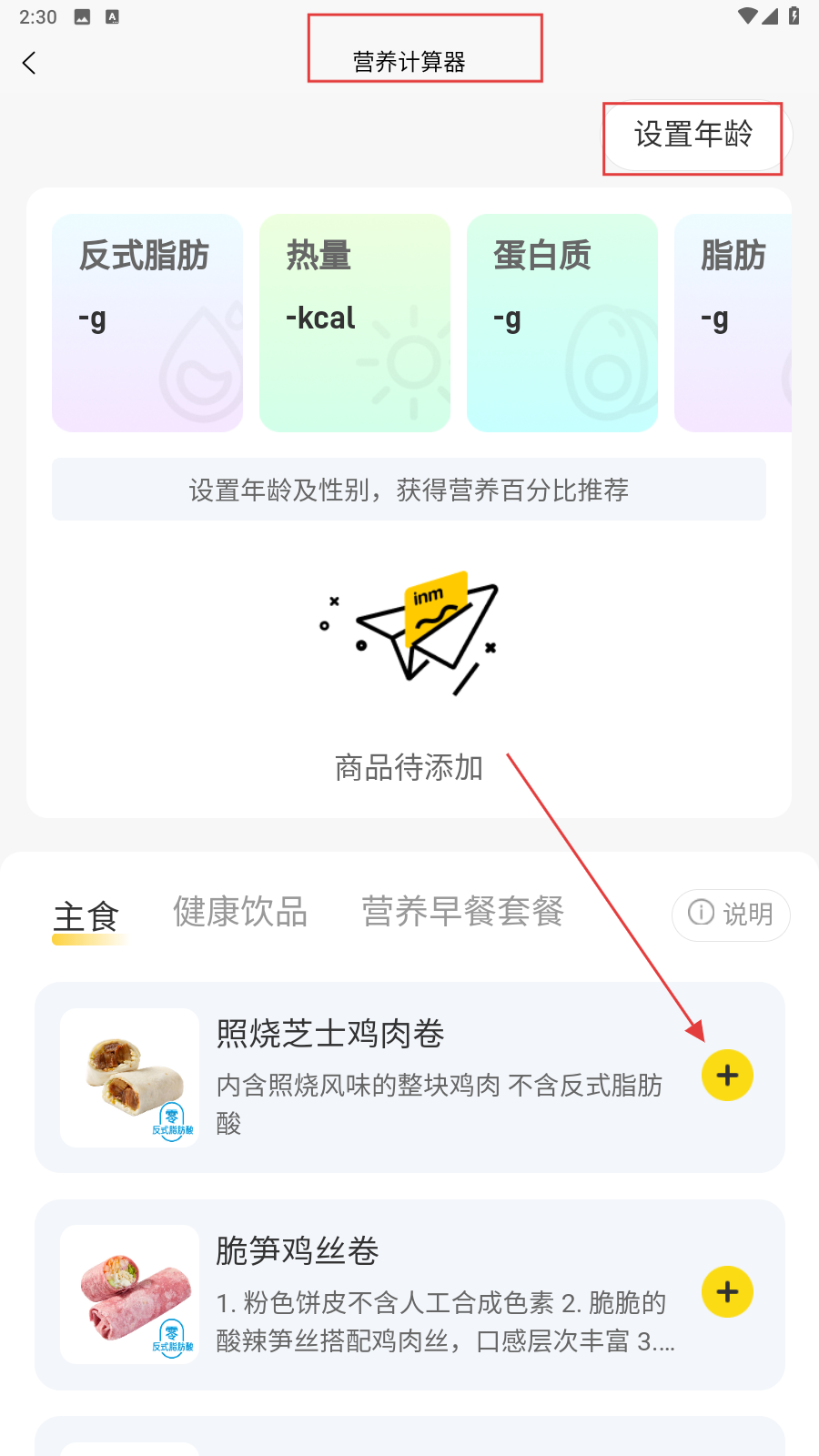Tap the 设置年龄及性别 recommendation banner

[409, 490]
